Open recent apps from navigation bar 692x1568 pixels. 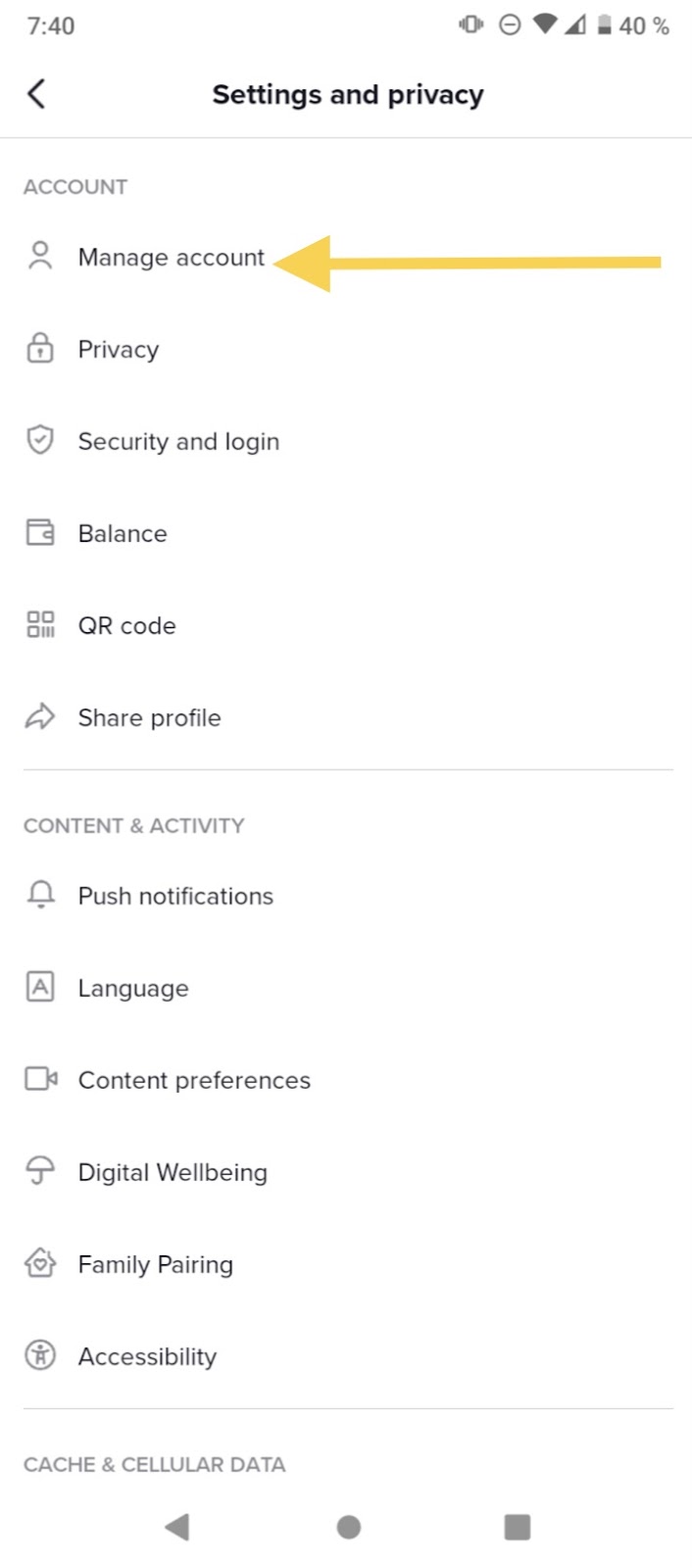click(517, 1527)
